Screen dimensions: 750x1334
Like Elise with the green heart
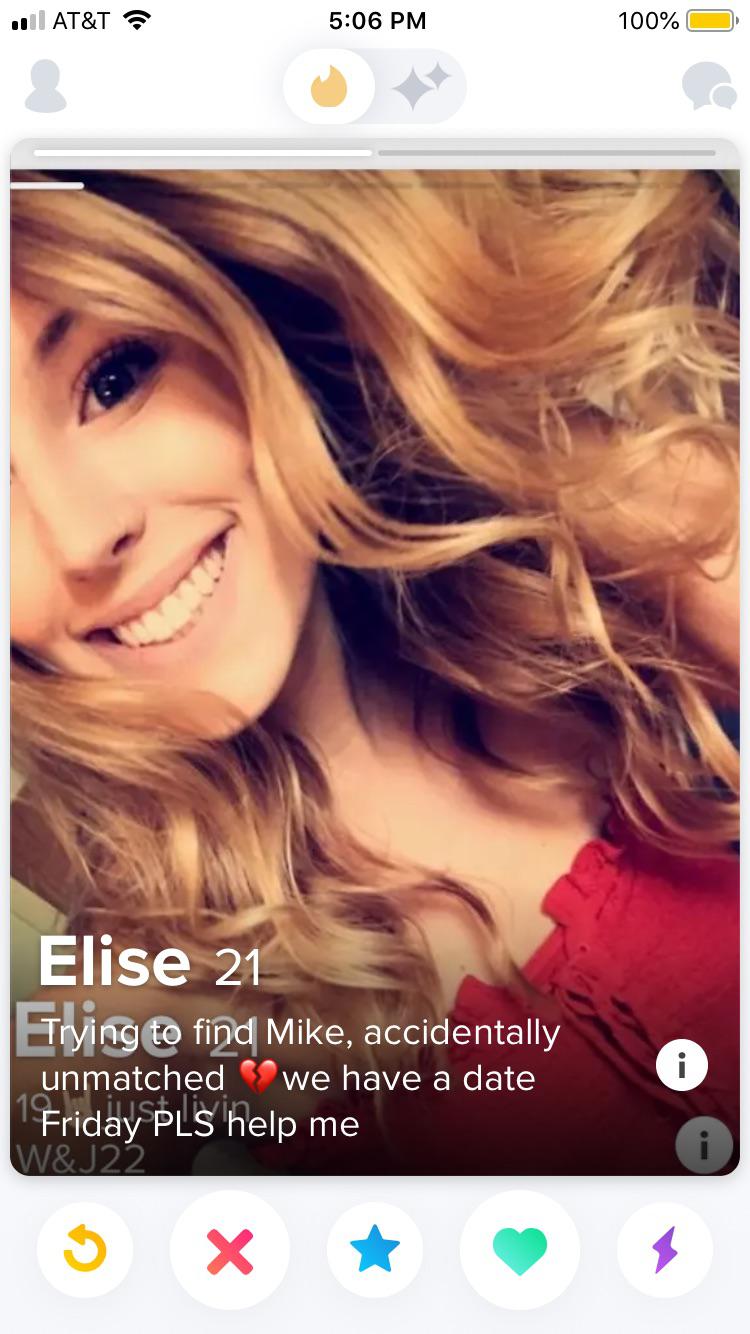[x=520, y=1250]
